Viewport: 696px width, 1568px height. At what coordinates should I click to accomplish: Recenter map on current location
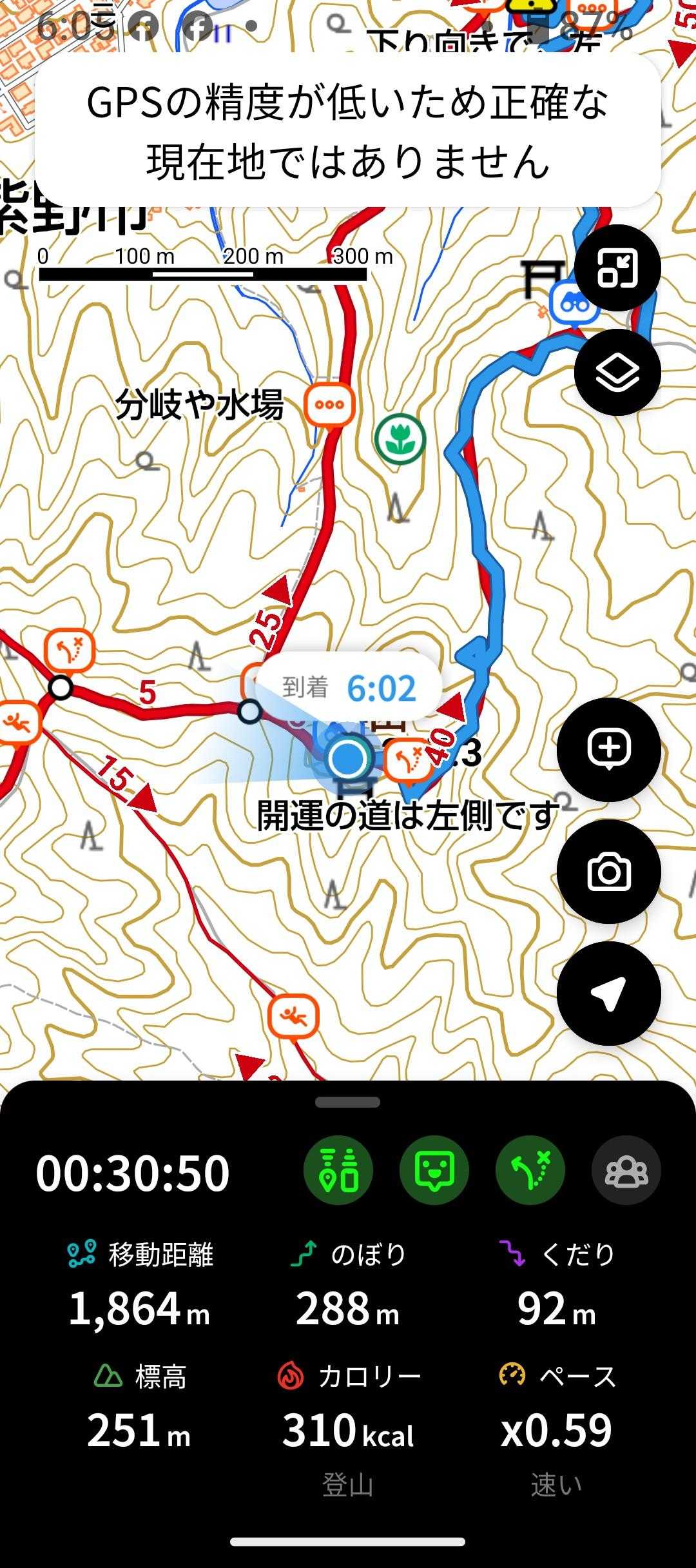pyautogui.click(x=609, y=994)
